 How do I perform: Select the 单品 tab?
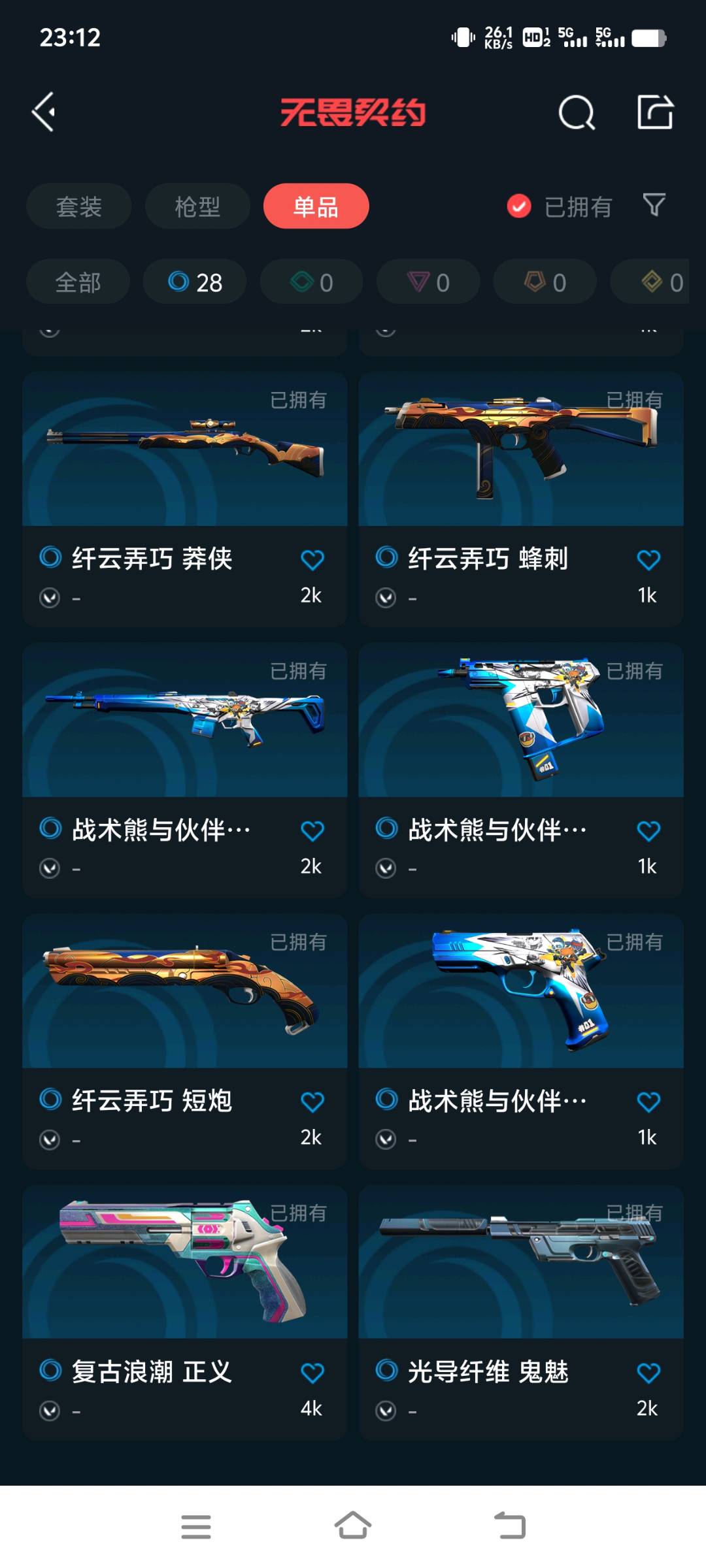click(316, 206)
